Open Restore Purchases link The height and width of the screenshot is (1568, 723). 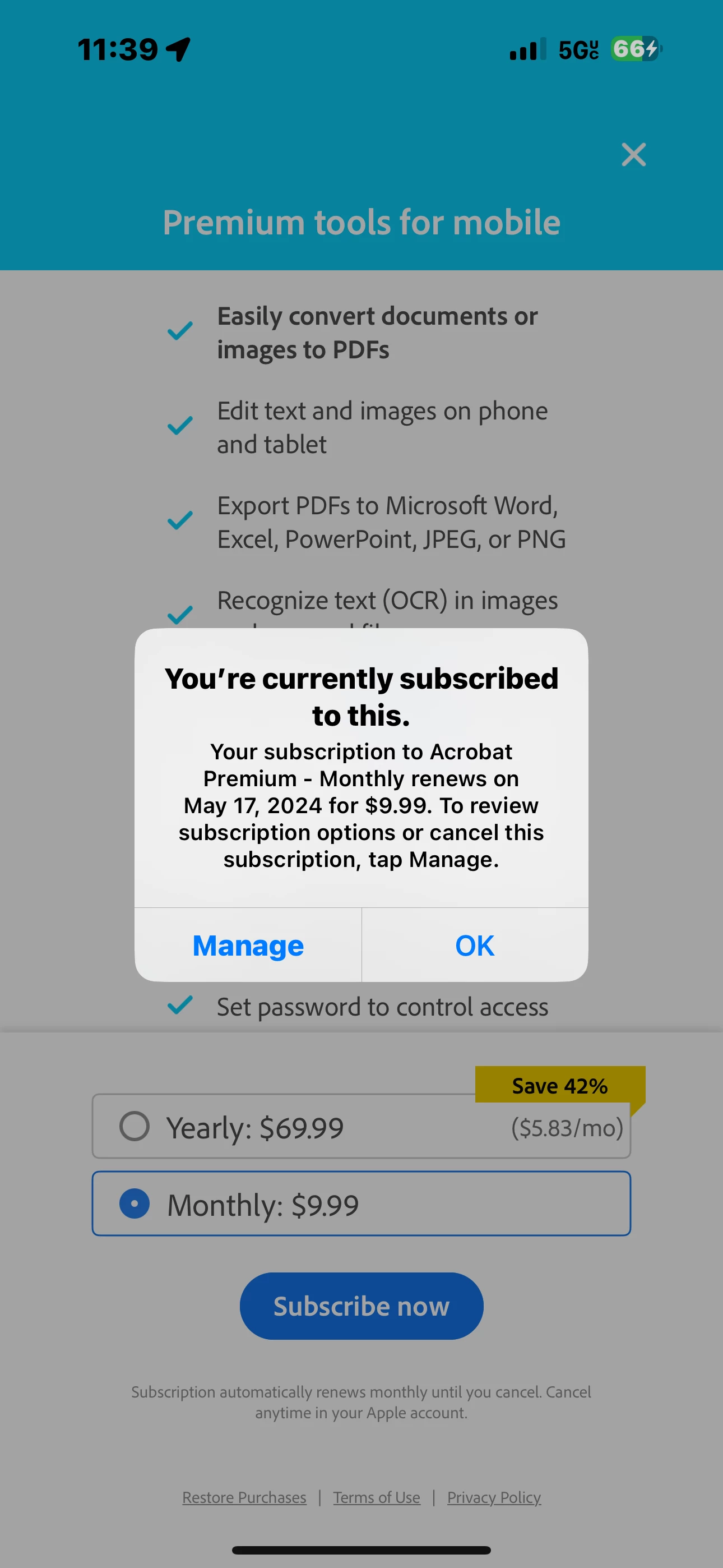[x=244, y=1497]
